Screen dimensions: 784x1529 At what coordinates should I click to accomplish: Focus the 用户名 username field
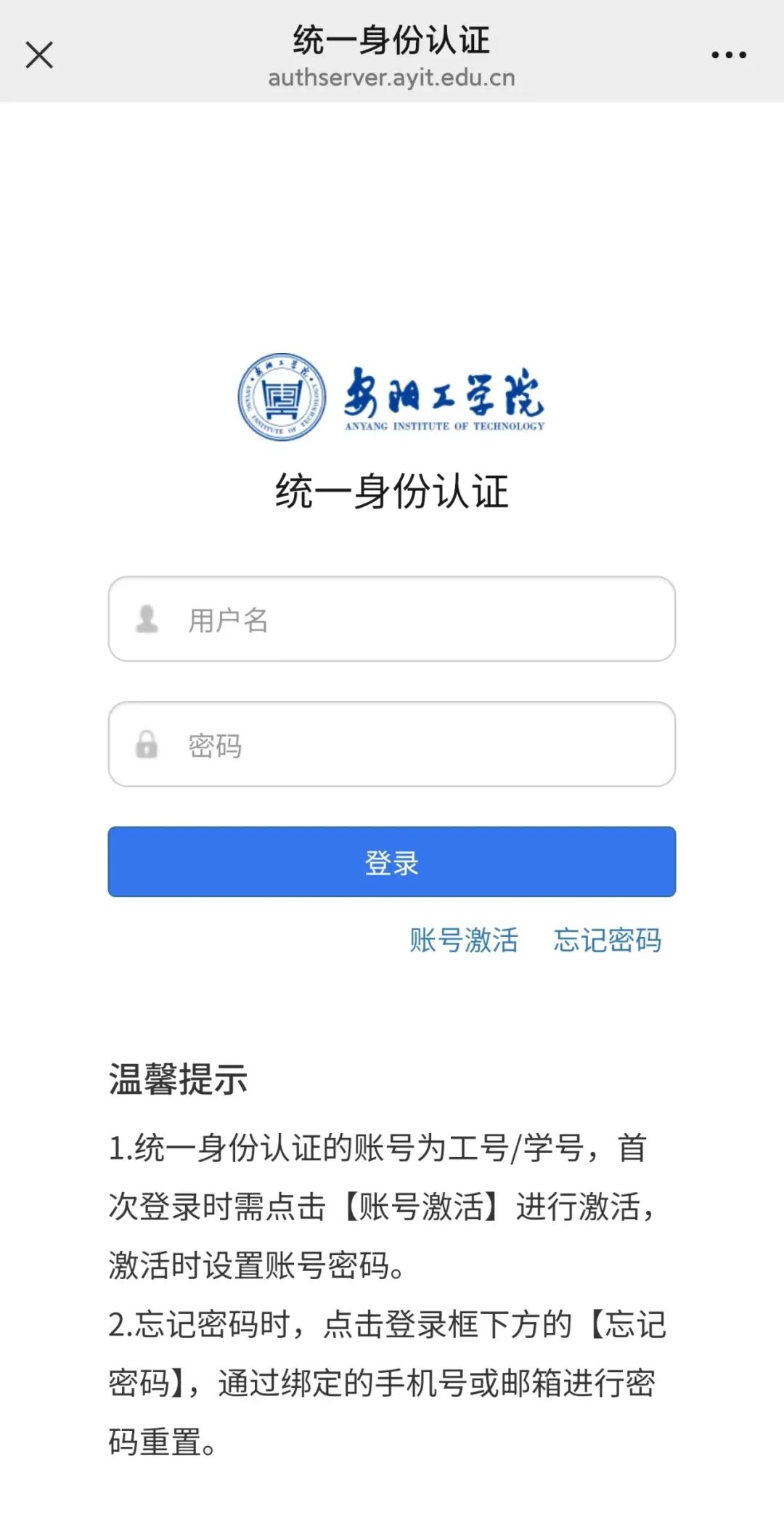tap(392, 619)
